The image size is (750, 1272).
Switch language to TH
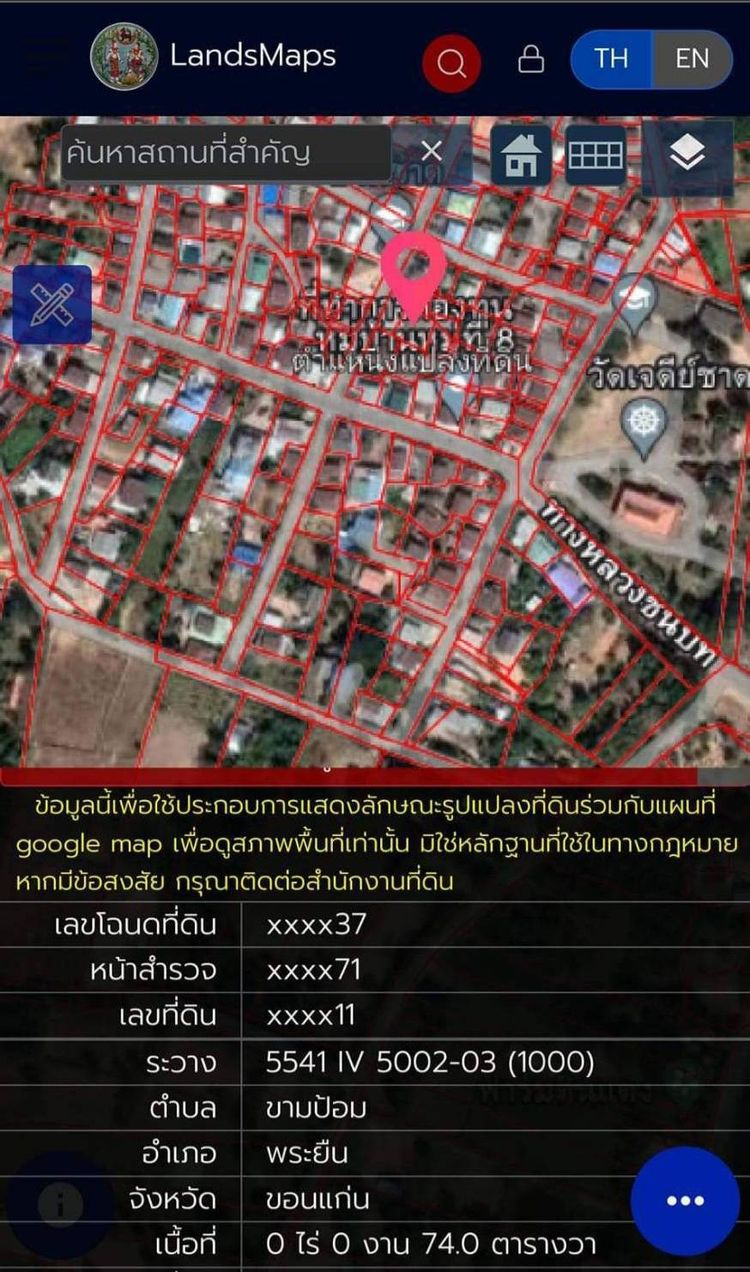coord(611,58)
